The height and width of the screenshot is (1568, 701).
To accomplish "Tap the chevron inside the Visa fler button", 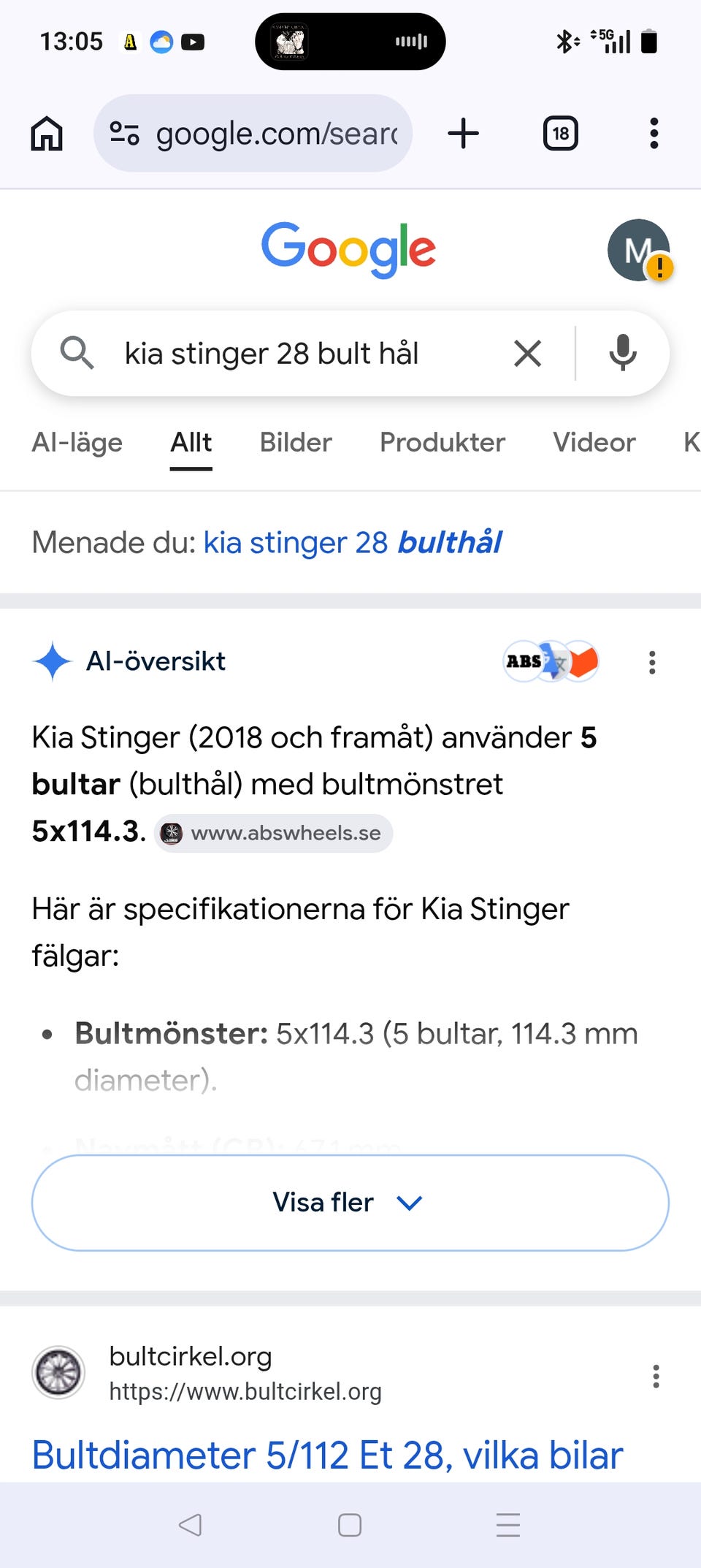I will pos(409,1202).
